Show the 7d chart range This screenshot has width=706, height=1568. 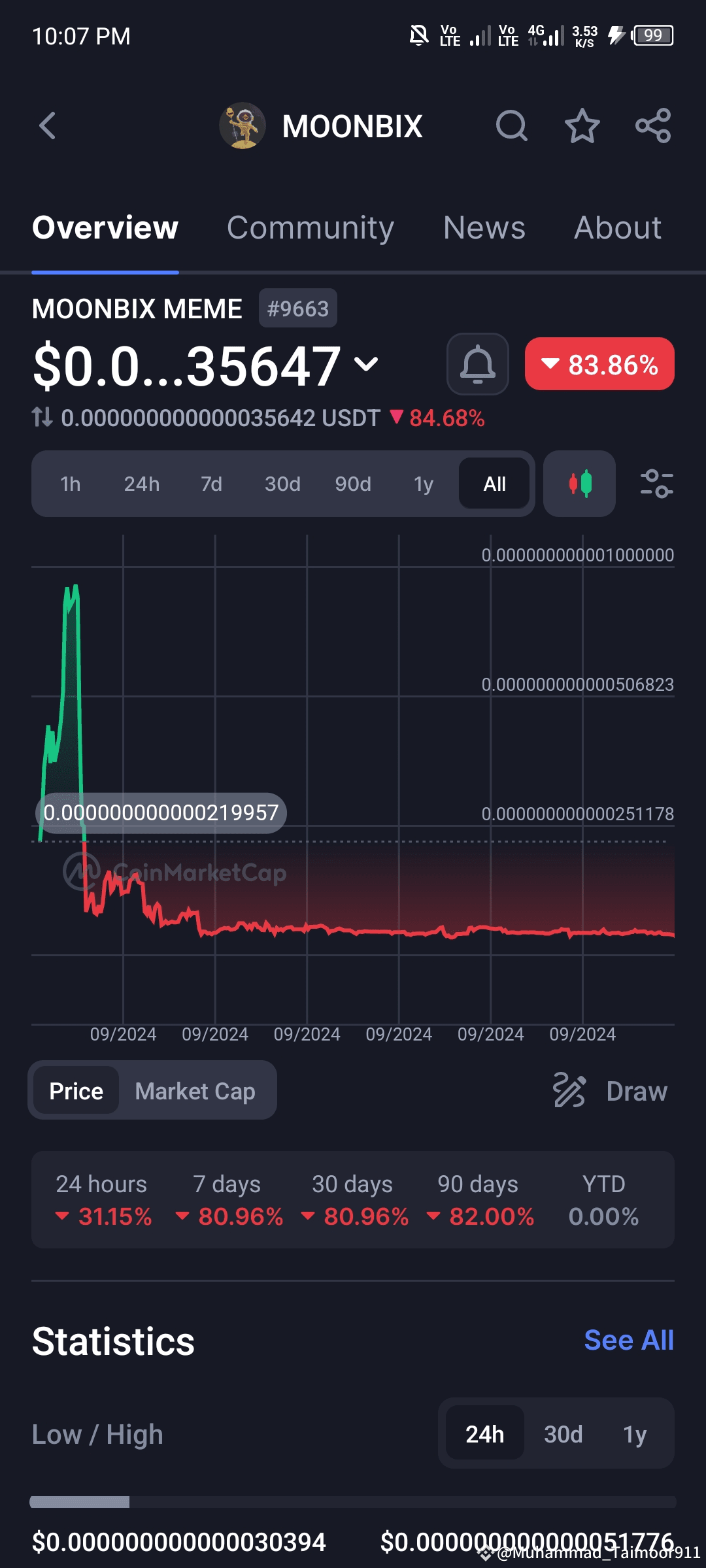coord(211,484)
